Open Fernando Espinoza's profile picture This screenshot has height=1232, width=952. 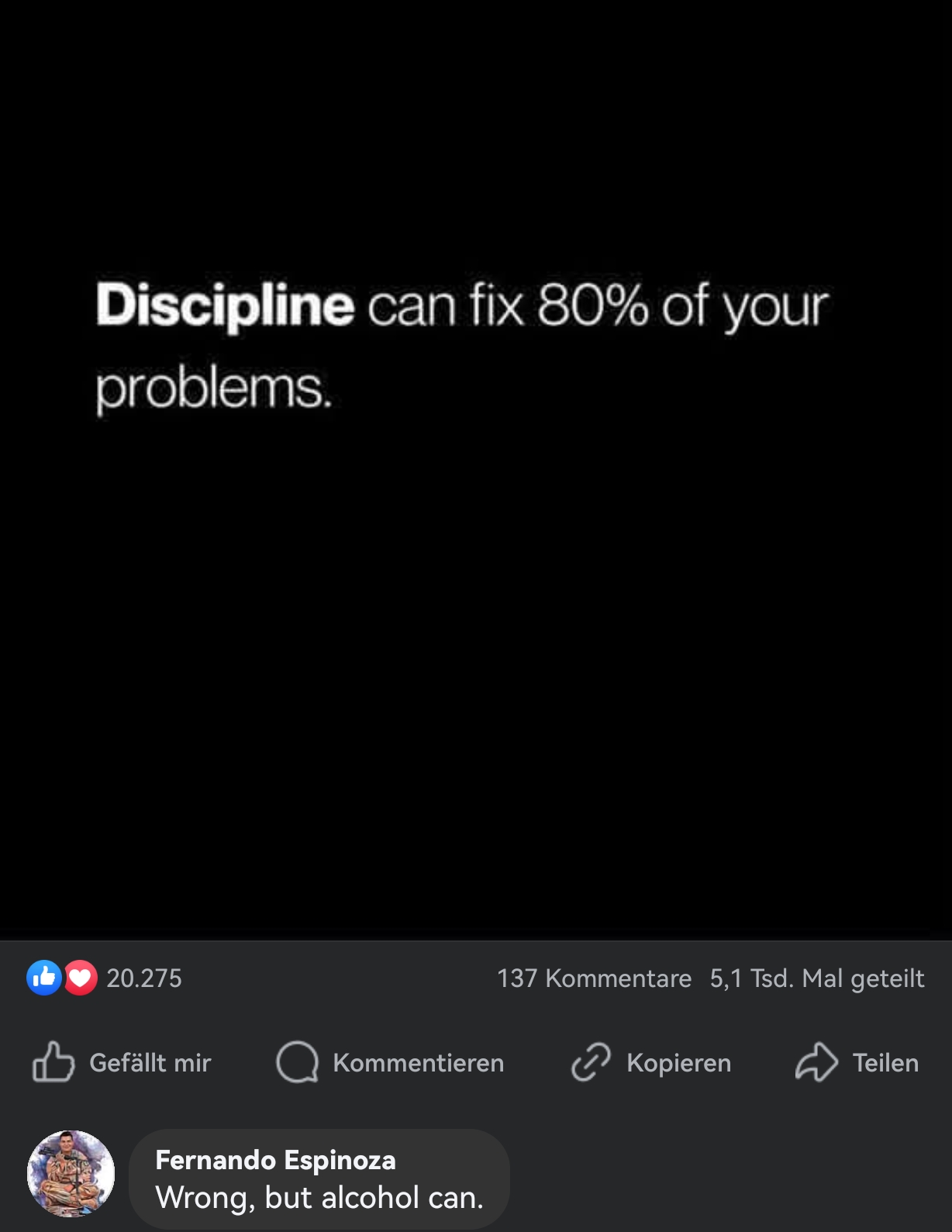point(71,1173)
